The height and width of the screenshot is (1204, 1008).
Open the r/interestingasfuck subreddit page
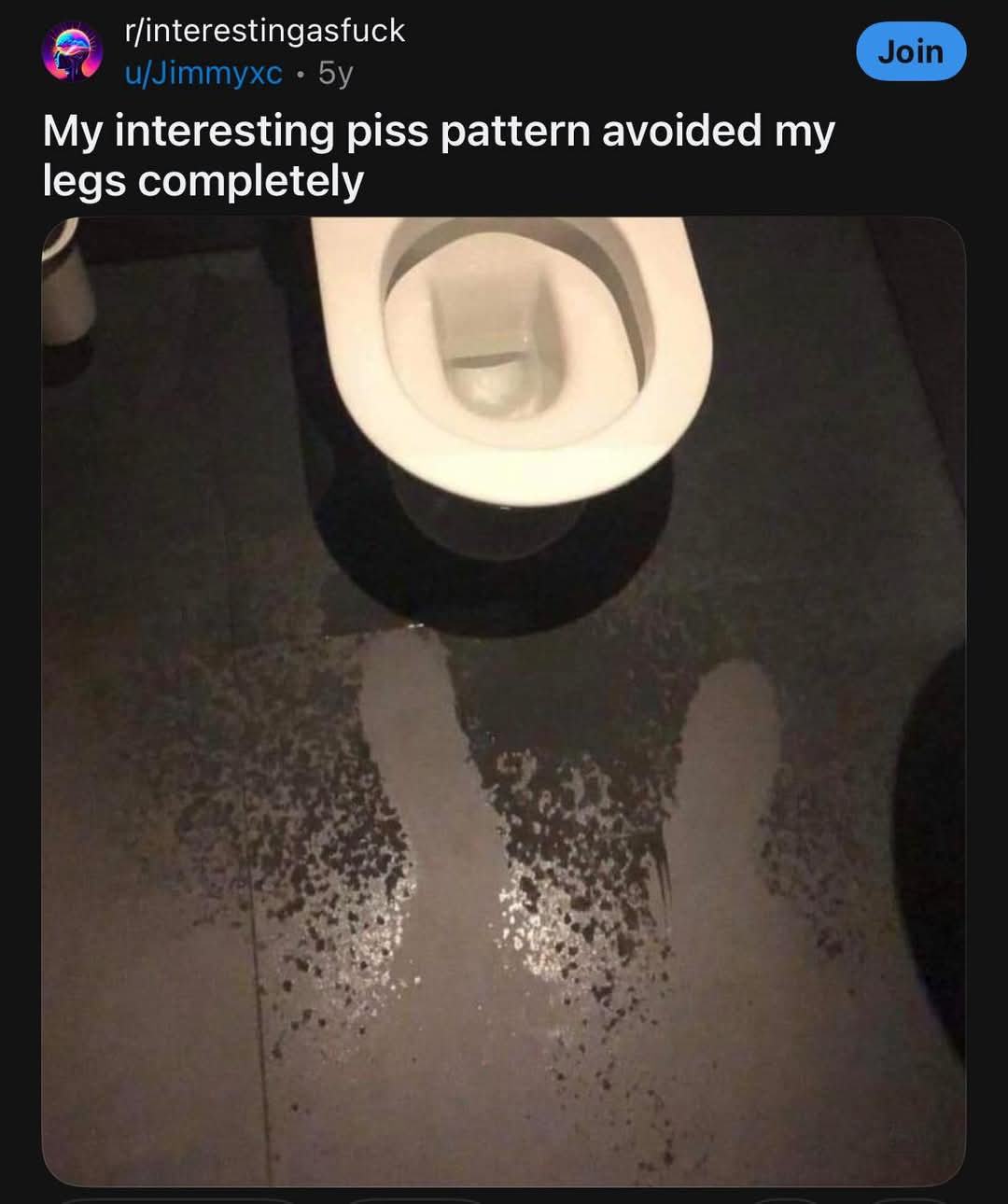click(265, 30)
